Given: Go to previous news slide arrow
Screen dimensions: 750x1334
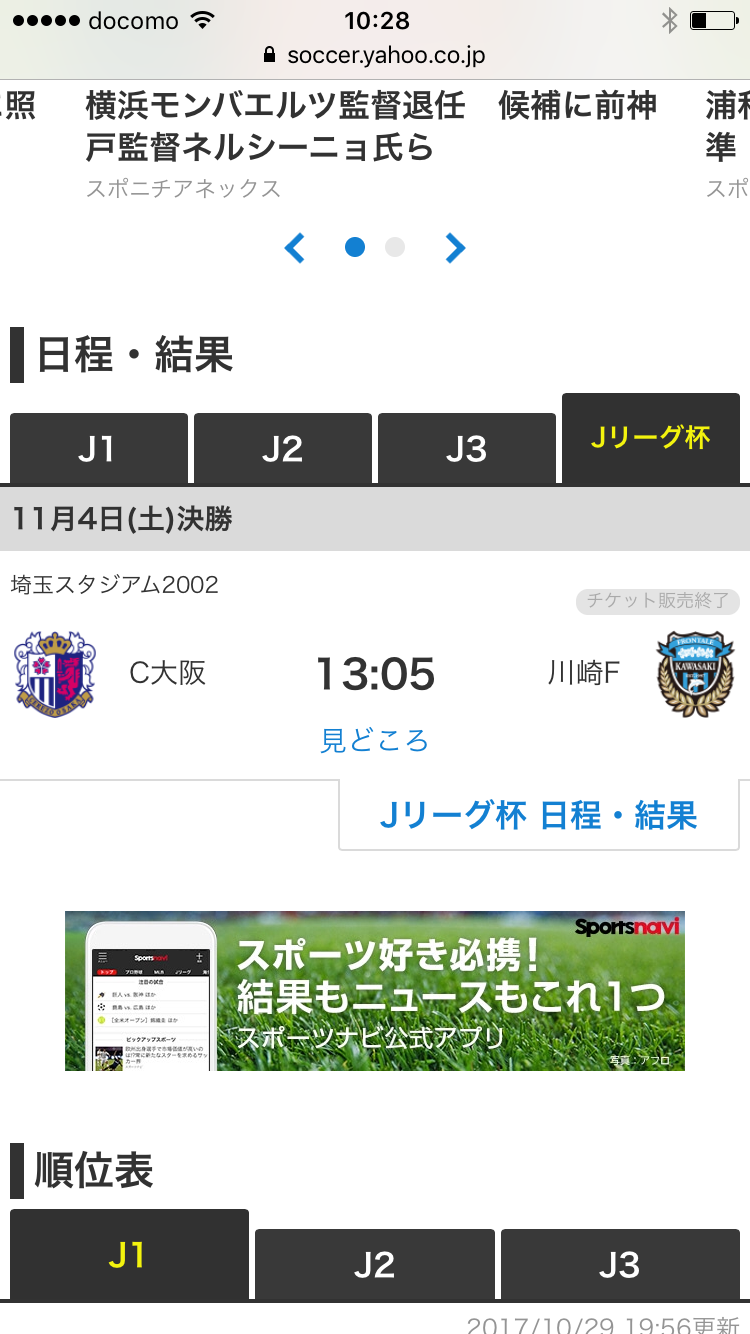Looking at the screenshot, I should pyautogui.click(x=294, y=247).
